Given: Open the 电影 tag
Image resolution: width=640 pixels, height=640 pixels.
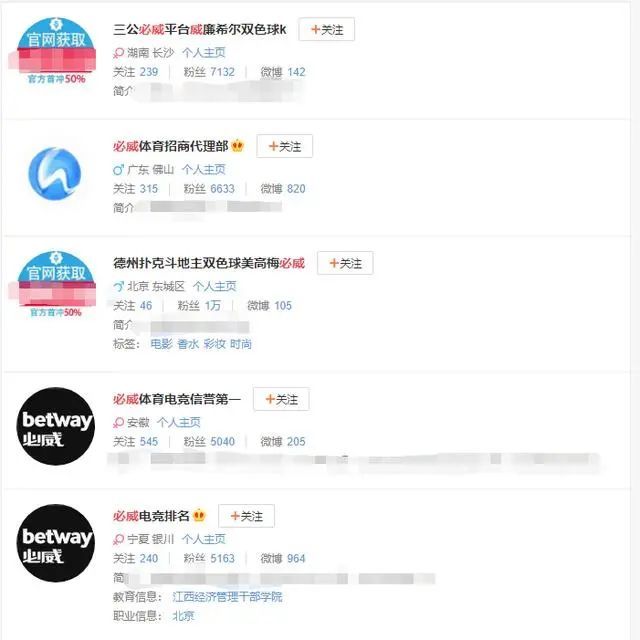Looking at the screenshot, I should point(161,344).
